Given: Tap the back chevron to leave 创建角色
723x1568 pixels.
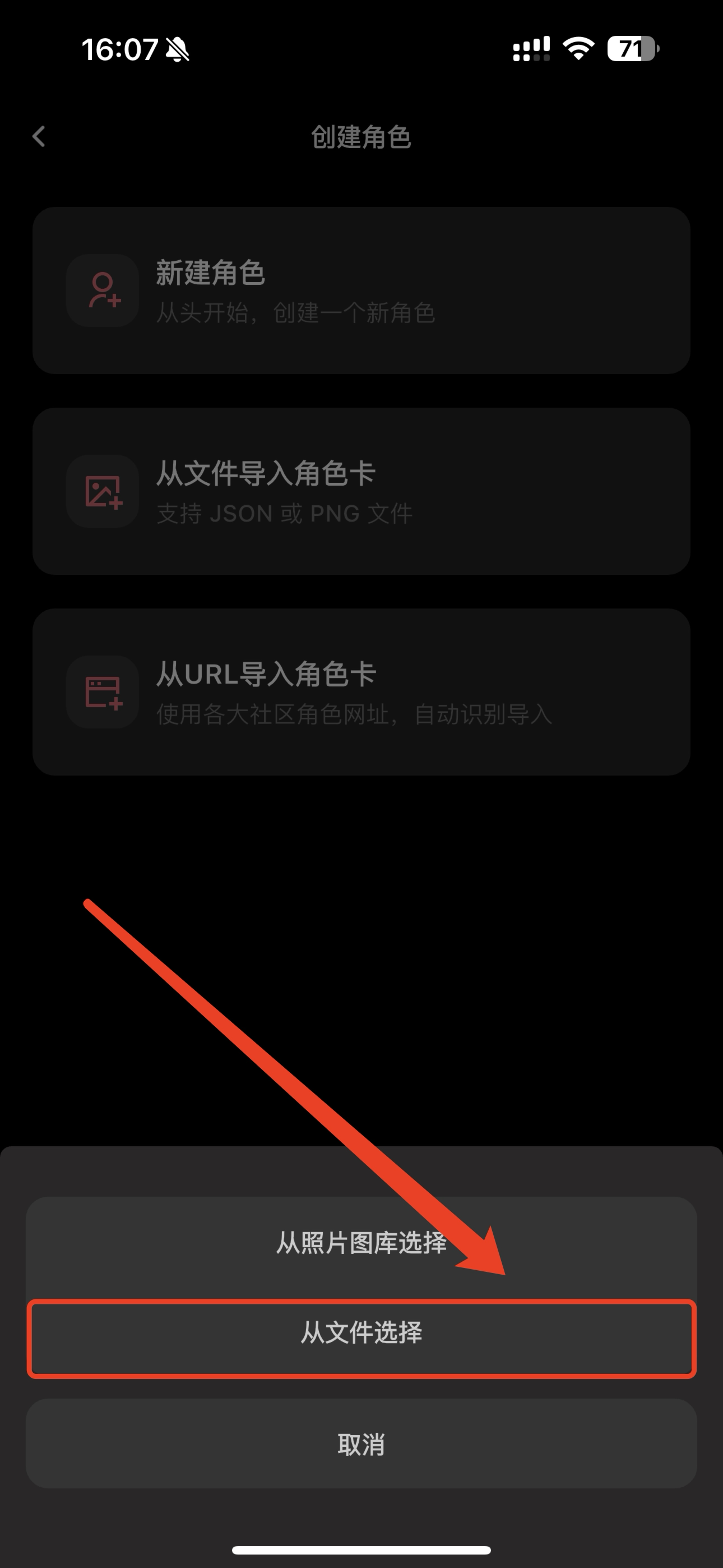Looking at the screenshot, I should [39, 137].
